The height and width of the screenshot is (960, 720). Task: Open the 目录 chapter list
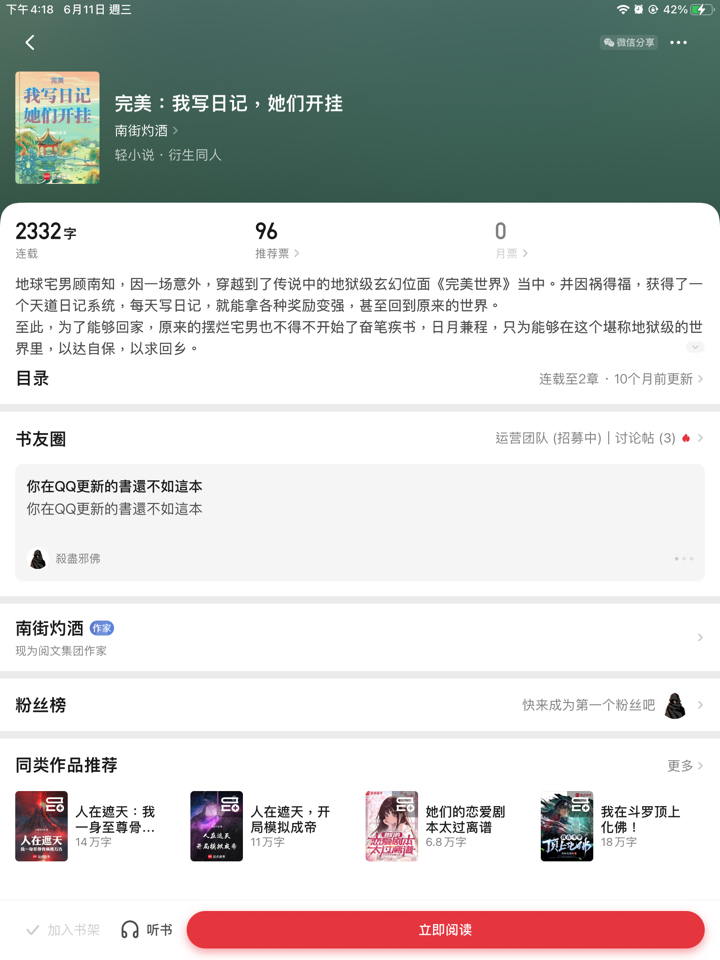(x=360, y=379)
